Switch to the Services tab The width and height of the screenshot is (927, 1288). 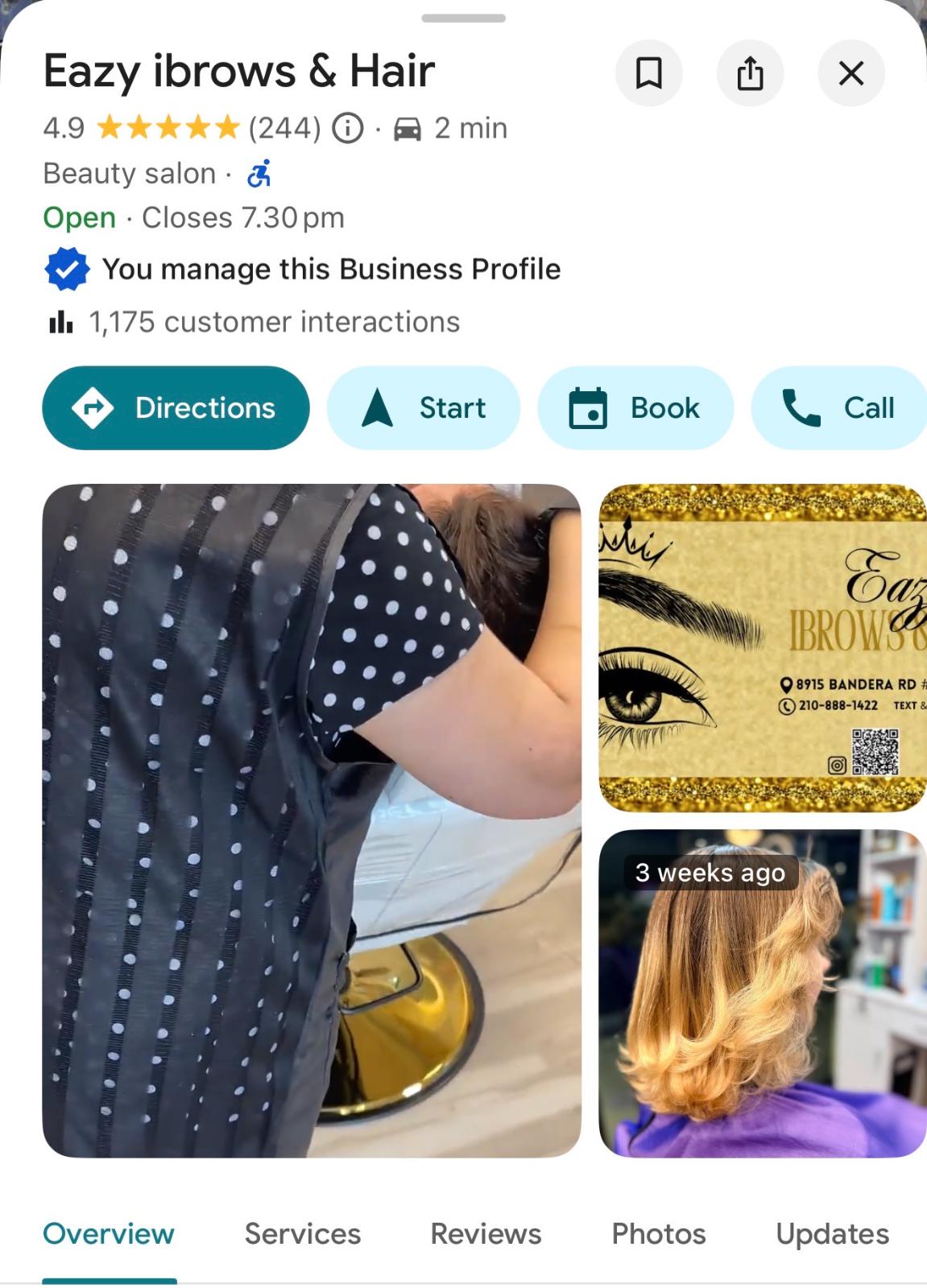click(303, 1233)
